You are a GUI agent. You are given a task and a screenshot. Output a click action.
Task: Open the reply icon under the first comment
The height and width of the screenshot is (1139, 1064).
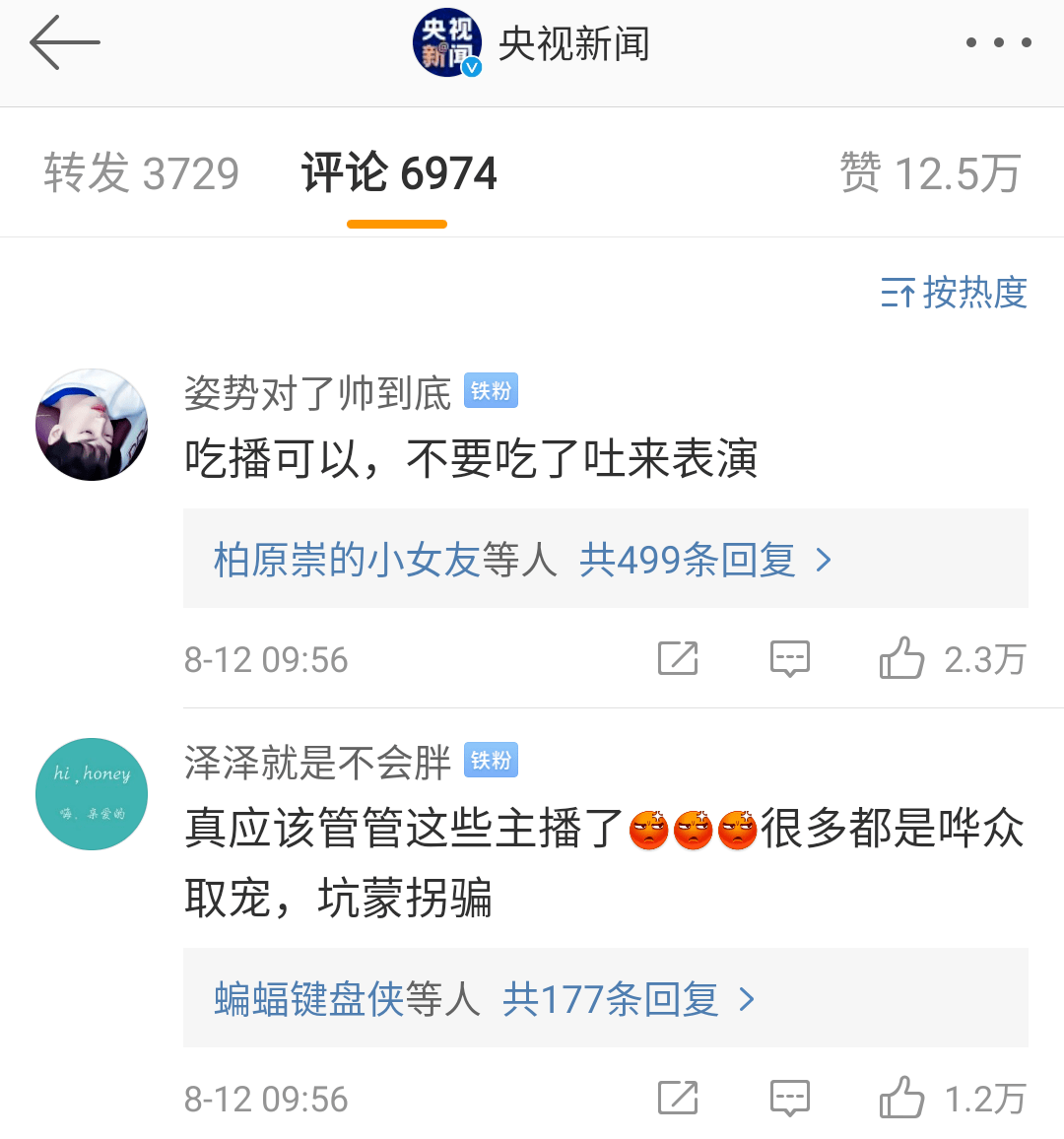point(789,659)
